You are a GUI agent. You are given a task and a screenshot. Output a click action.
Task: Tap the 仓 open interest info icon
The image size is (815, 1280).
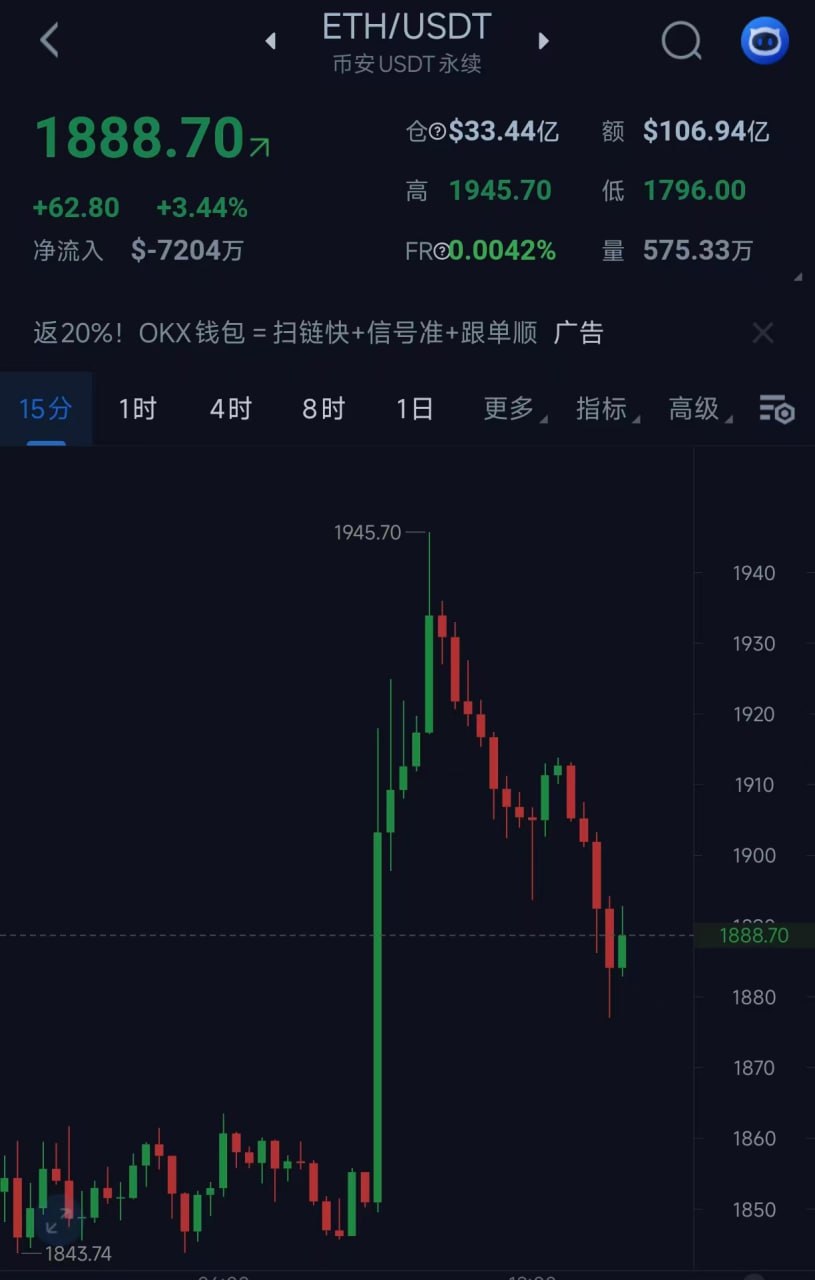coord(437,132)
